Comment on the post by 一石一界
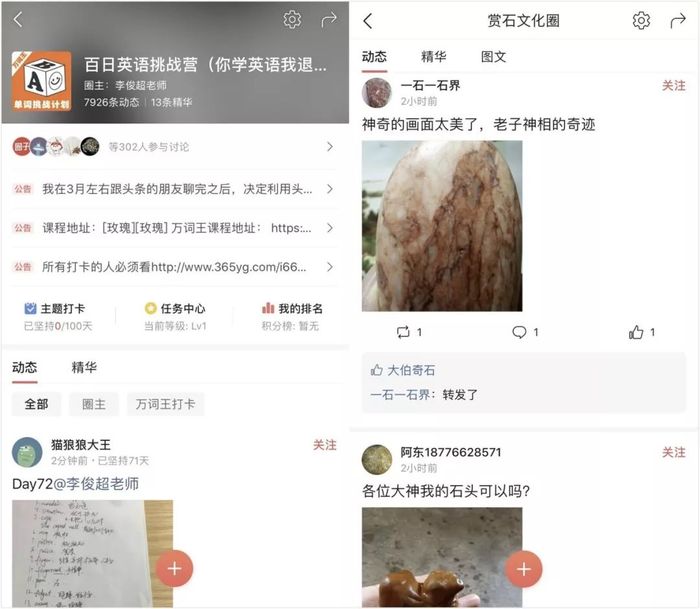Viewport: 700px width, 609px height. coord(525,332)
